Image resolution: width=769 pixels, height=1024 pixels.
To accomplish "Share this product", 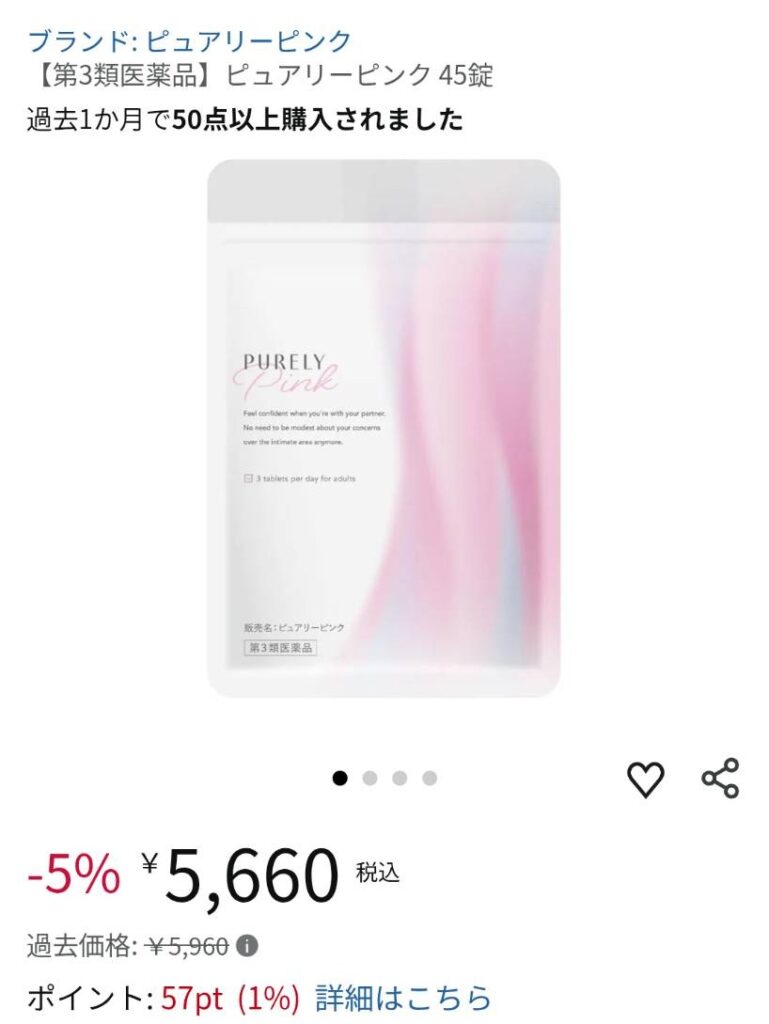I will (x=720, y=778).
